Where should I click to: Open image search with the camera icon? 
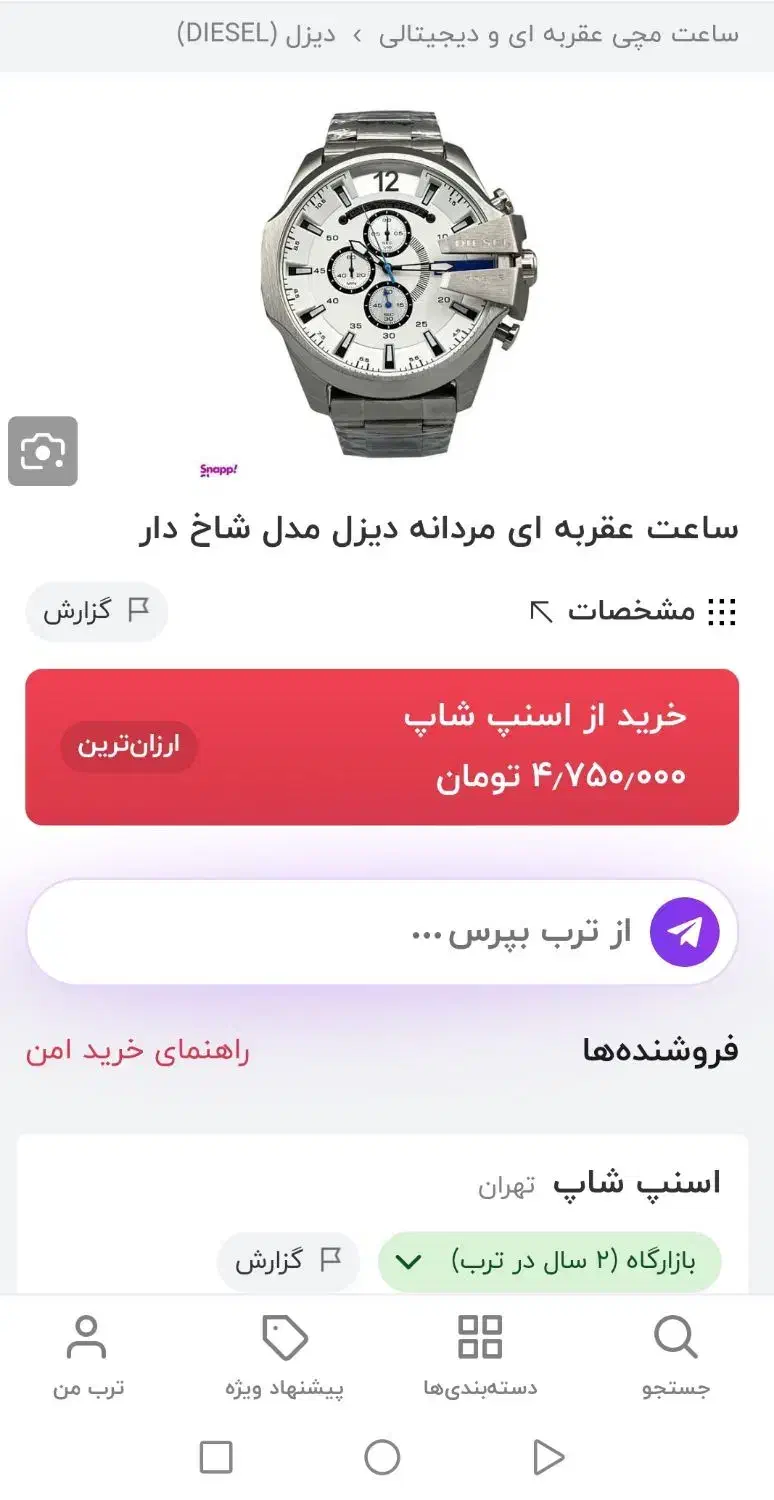point(44,451)
